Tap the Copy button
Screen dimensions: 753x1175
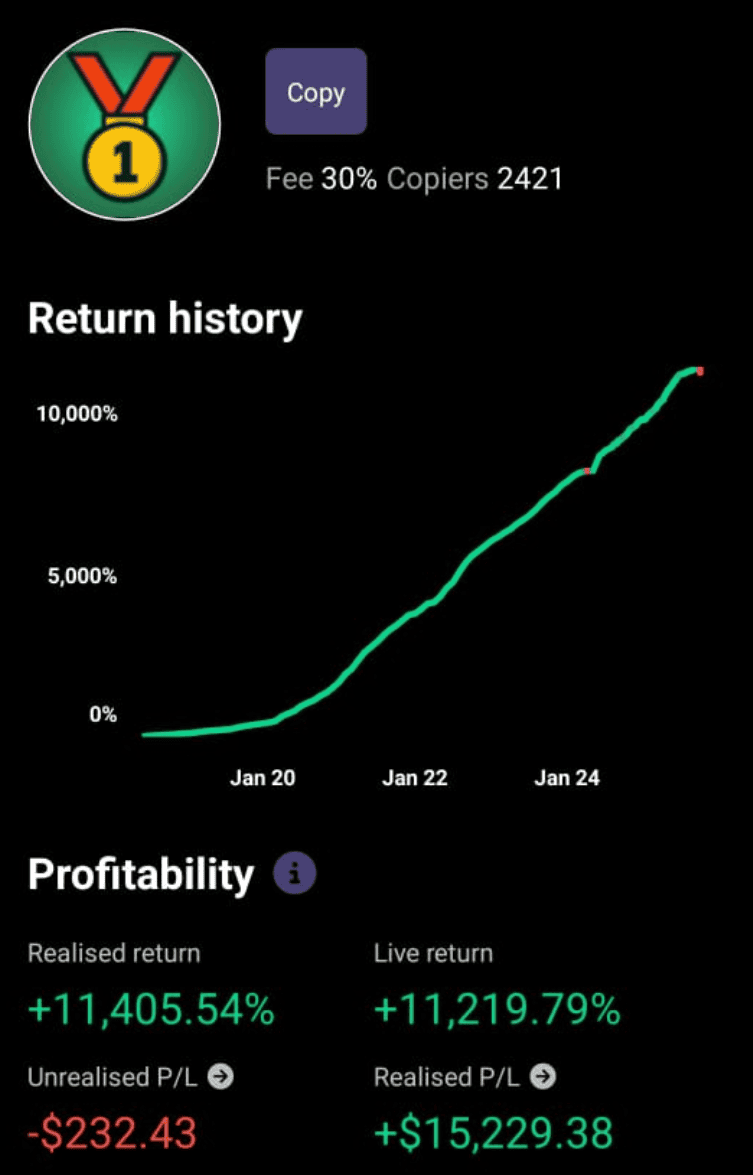tap(316, 92)
